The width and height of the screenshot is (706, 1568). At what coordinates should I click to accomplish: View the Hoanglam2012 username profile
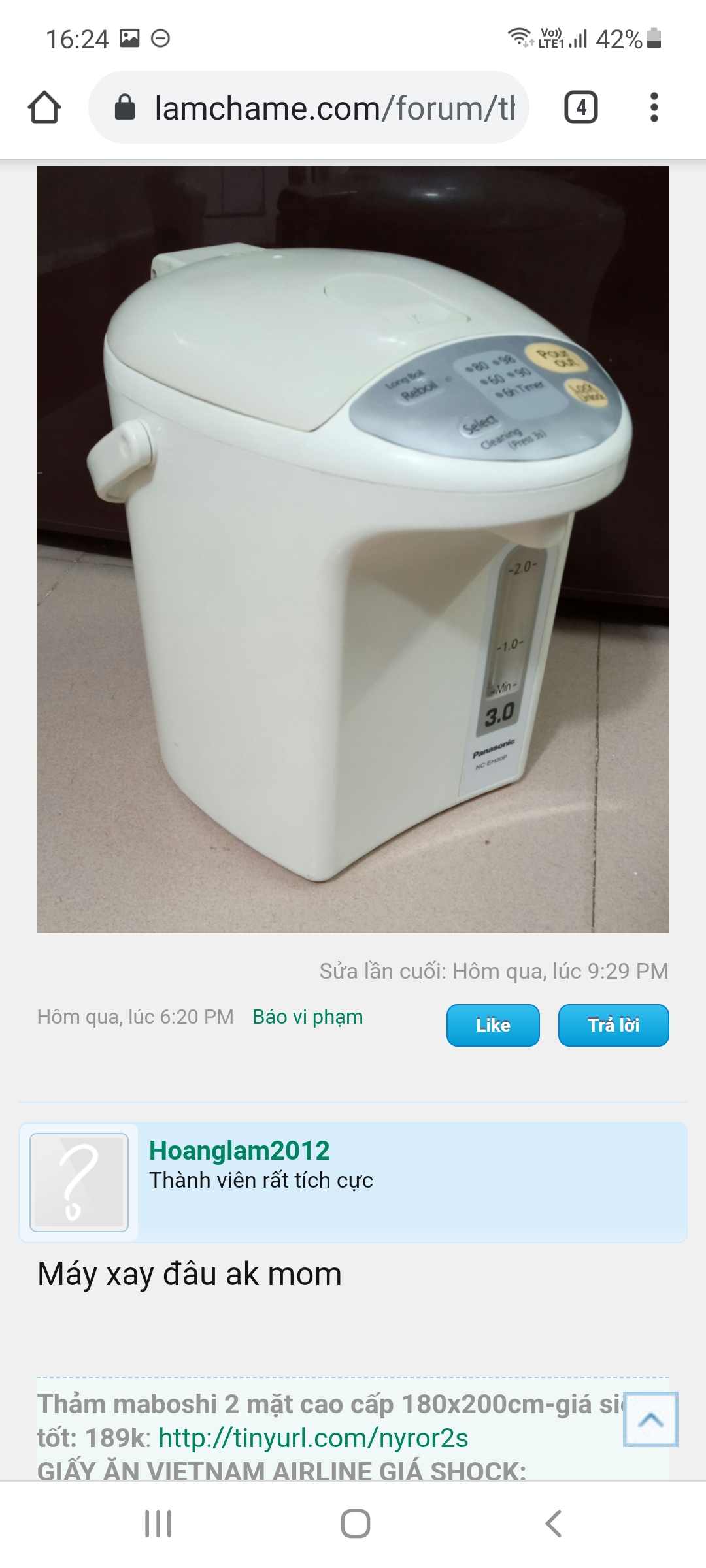point(239,1151)
